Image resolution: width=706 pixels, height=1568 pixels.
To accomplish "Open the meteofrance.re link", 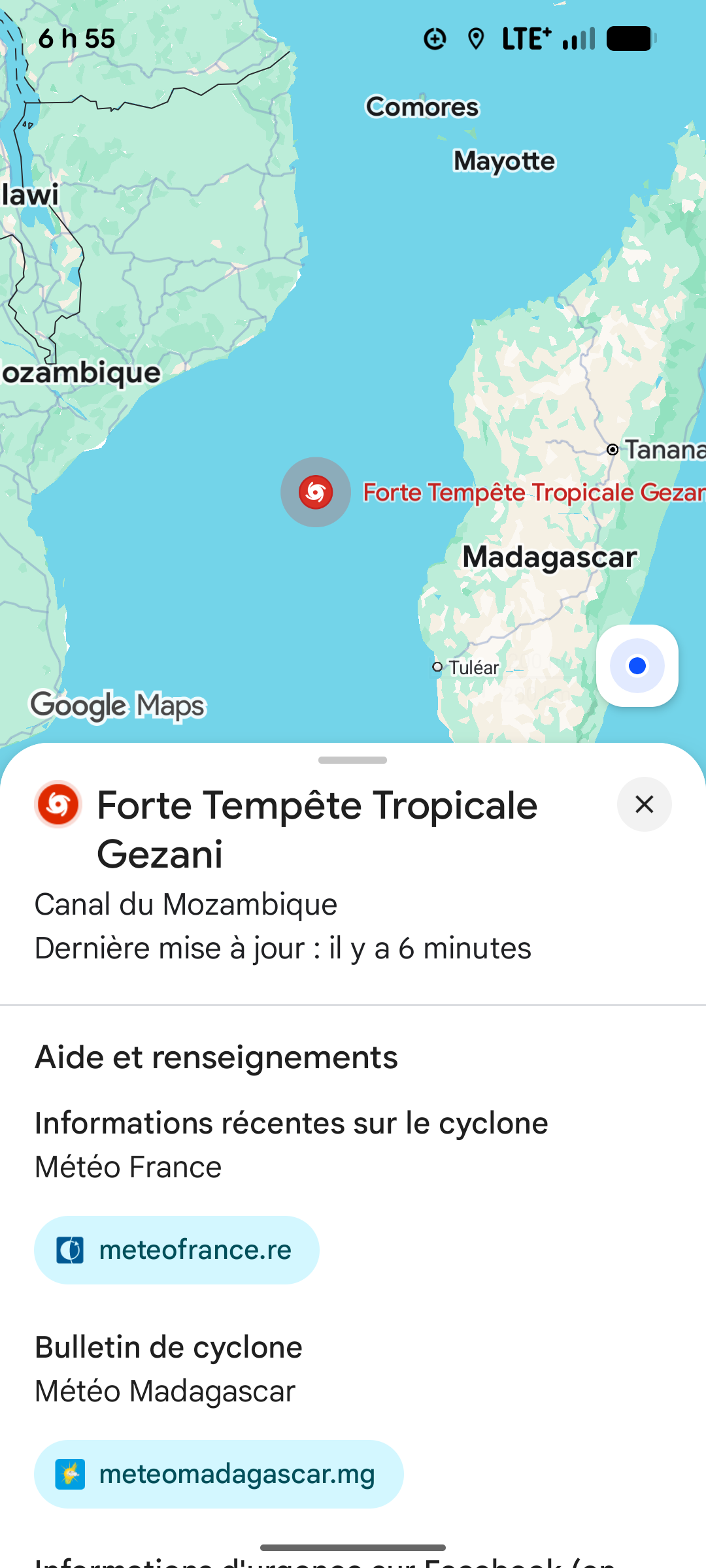I will (x=176, y=1250).
